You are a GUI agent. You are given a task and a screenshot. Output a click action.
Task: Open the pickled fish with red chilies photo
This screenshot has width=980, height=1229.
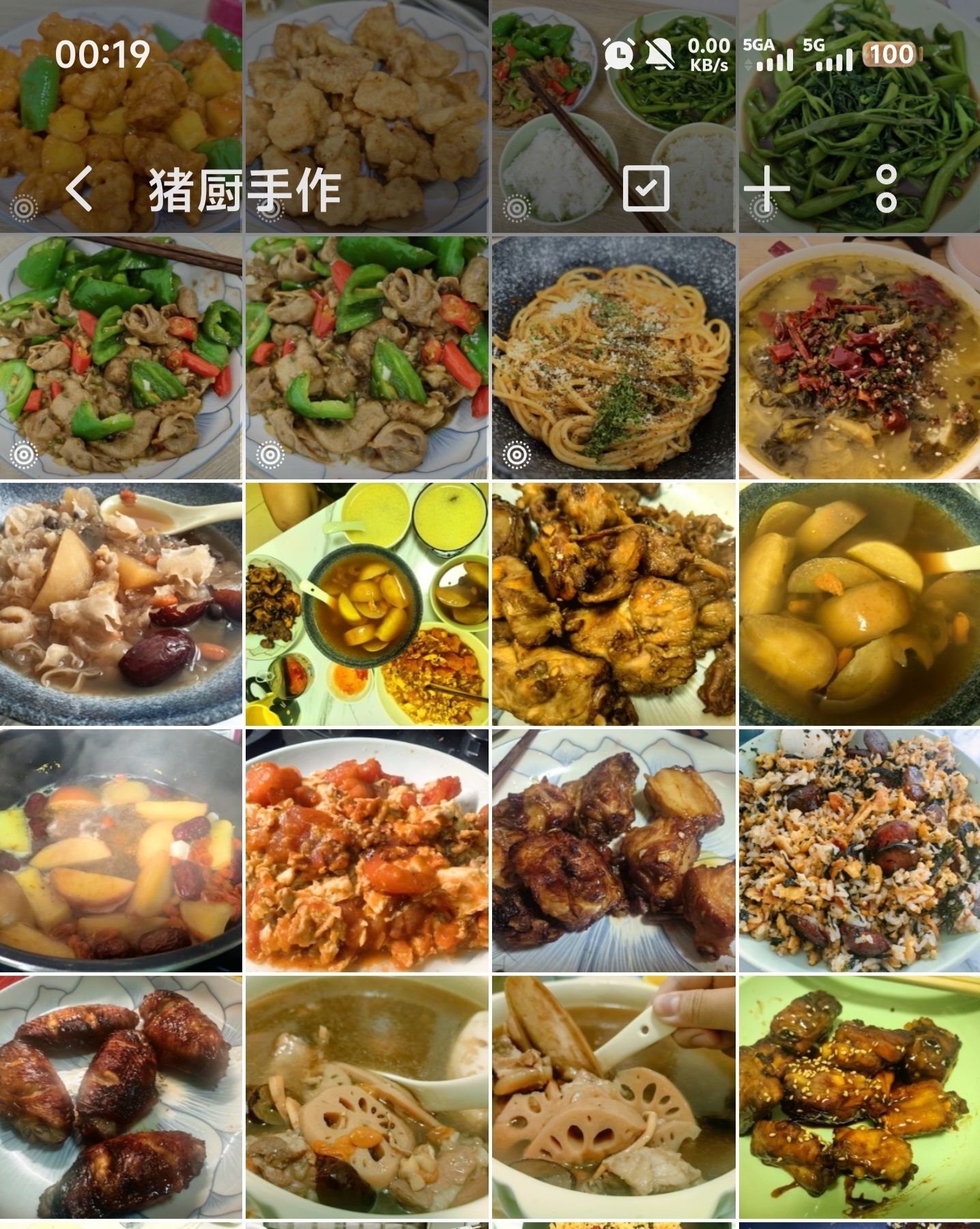[x=859, y=358]
